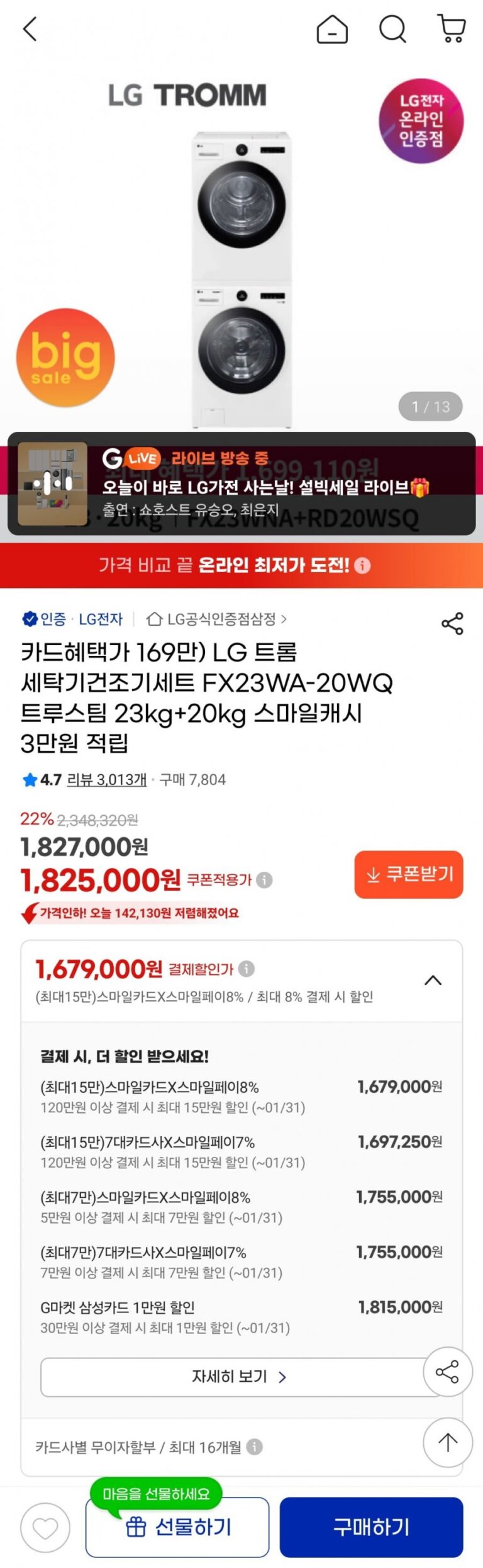Open the 온라인 최저가 도전 info banner

point(241,565)
